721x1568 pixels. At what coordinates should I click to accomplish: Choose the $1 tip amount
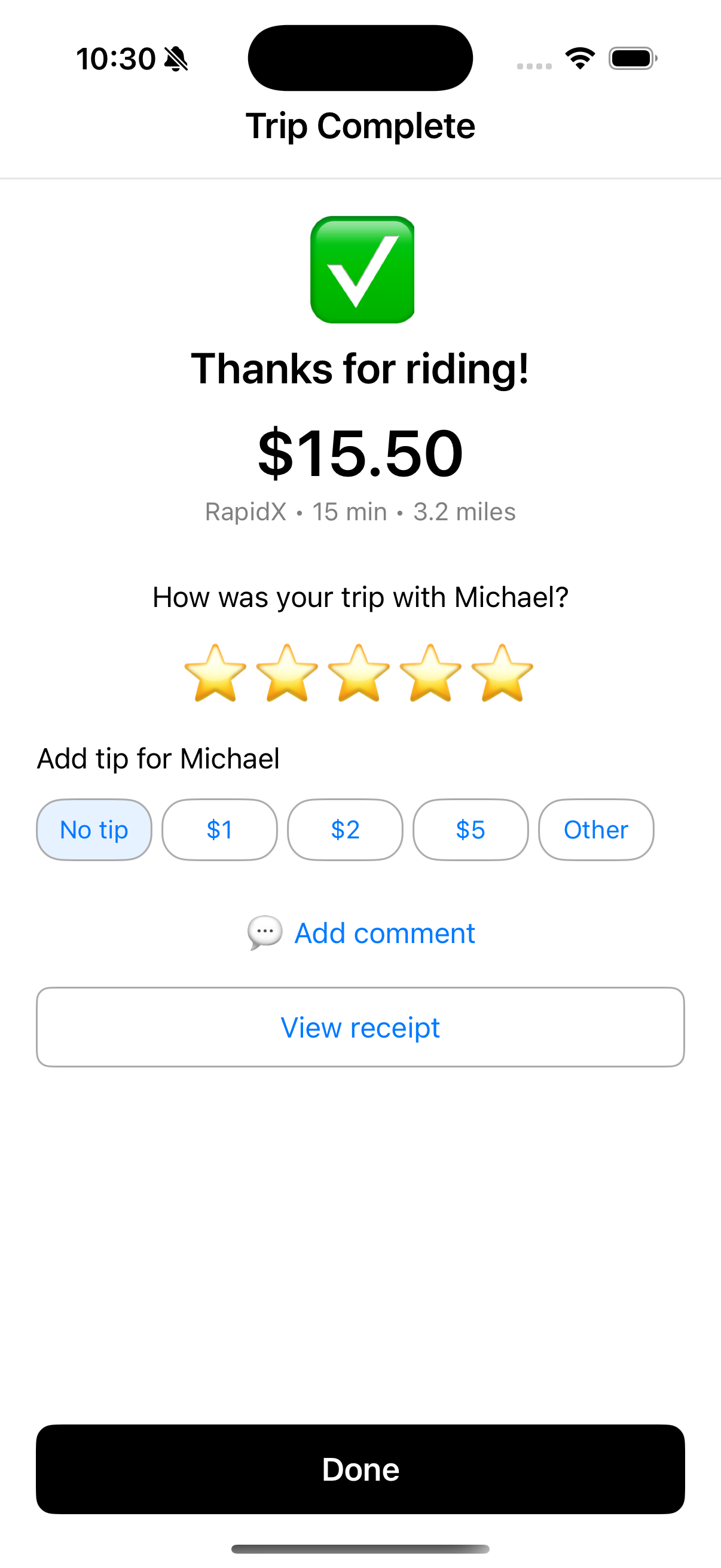point(219,829)
